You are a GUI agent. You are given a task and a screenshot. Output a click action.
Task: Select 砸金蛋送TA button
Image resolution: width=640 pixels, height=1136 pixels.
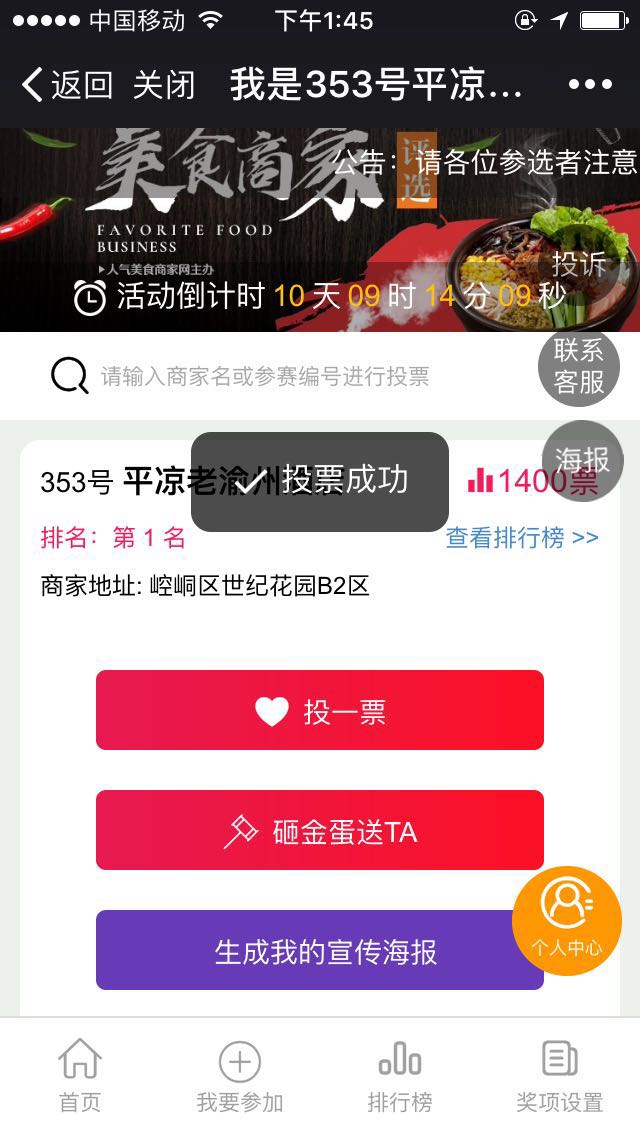(x=320, y=831)
